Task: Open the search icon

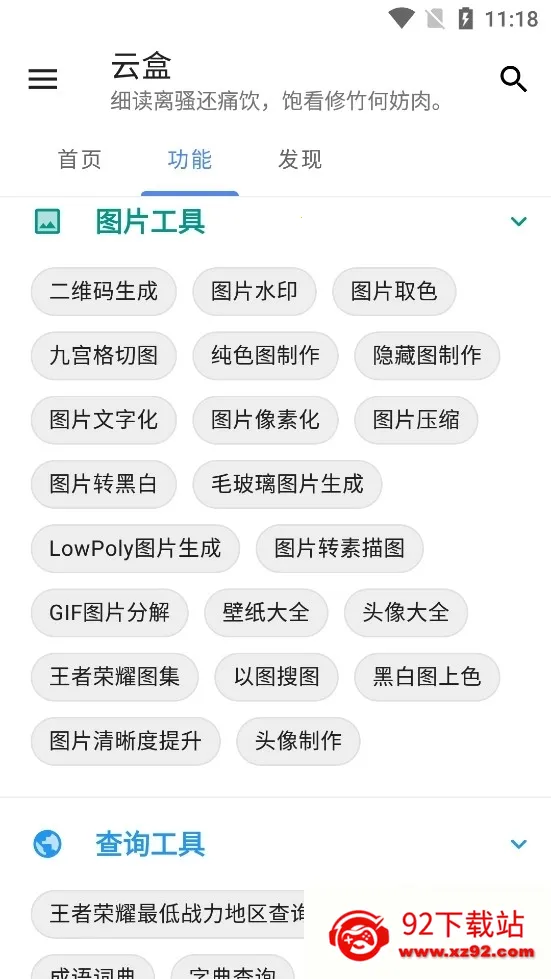Action: coord(514,79)
